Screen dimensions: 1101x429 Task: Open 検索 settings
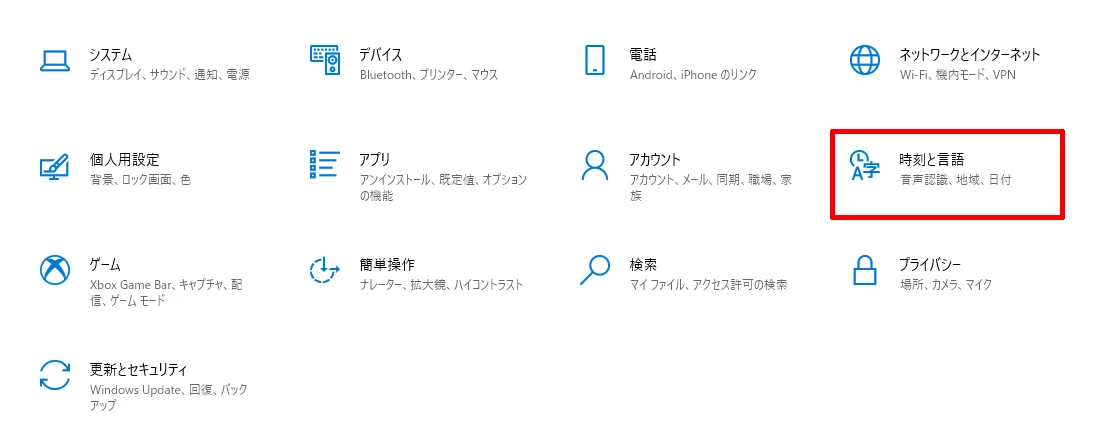pos(643,265)
